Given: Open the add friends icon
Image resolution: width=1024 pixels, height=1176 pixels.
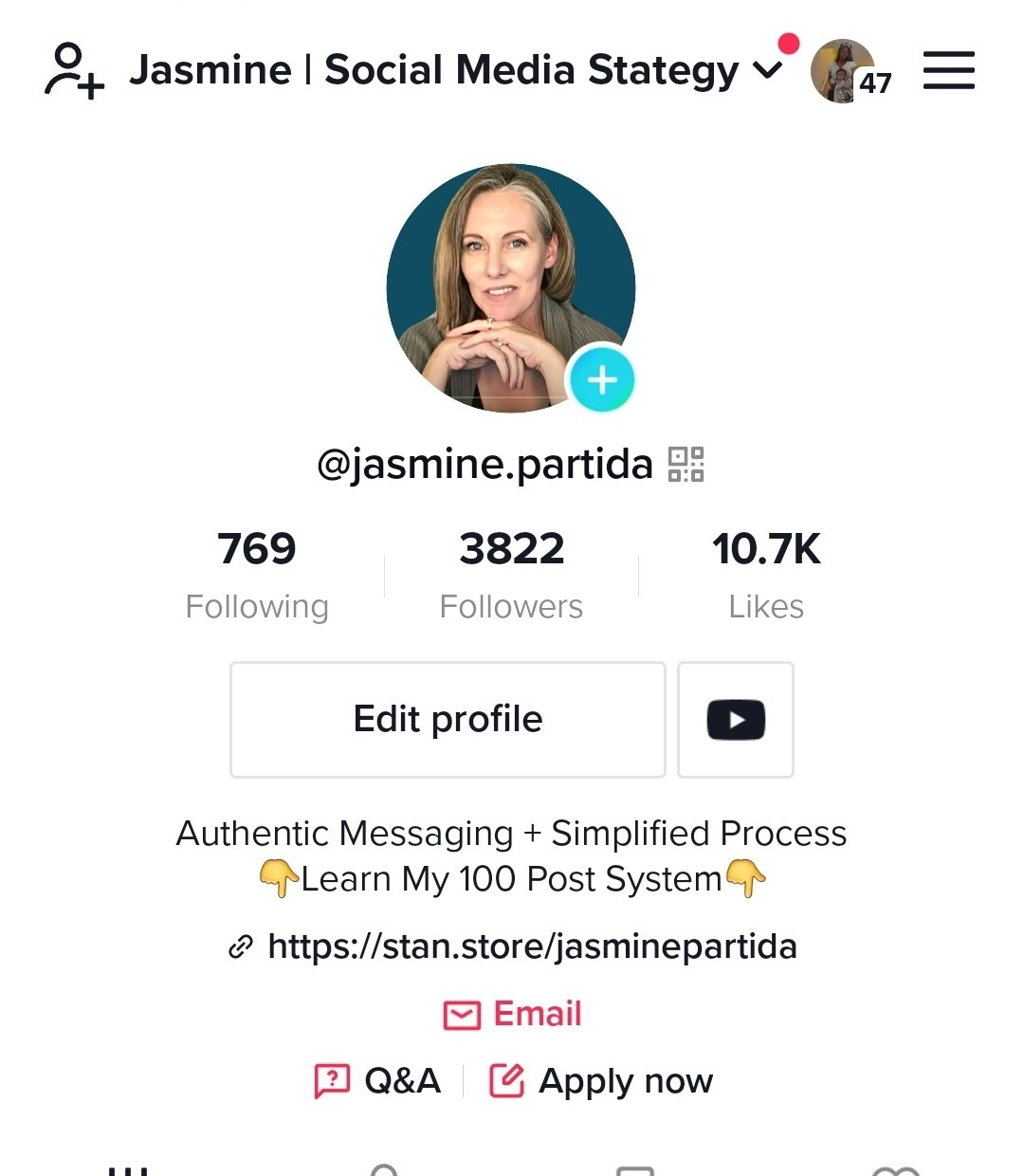Looking at the screenshot, I should tap(74, 70).
